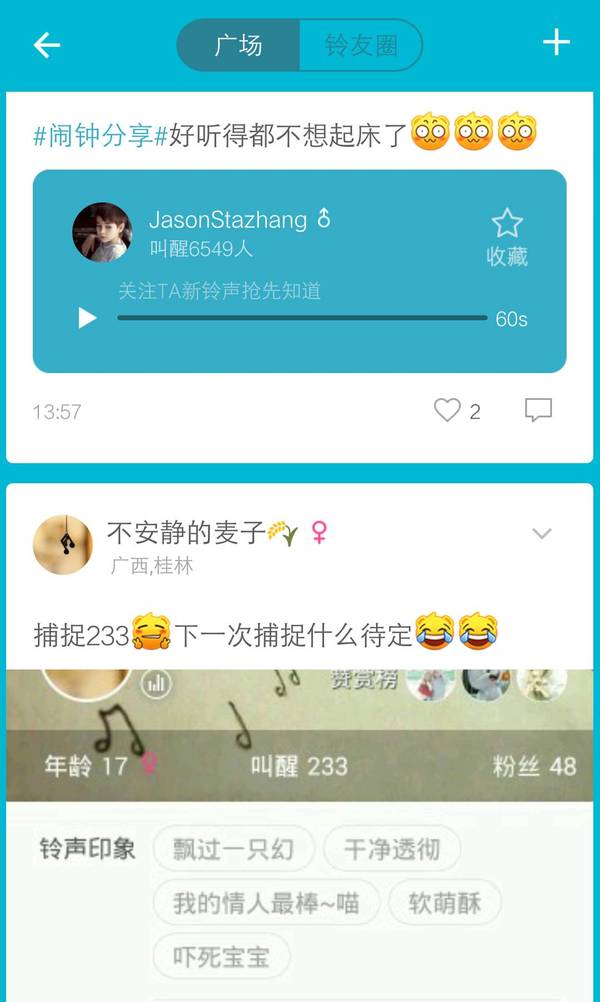
Task: Go back using the top arrow
Action: (x=47, y=45)
